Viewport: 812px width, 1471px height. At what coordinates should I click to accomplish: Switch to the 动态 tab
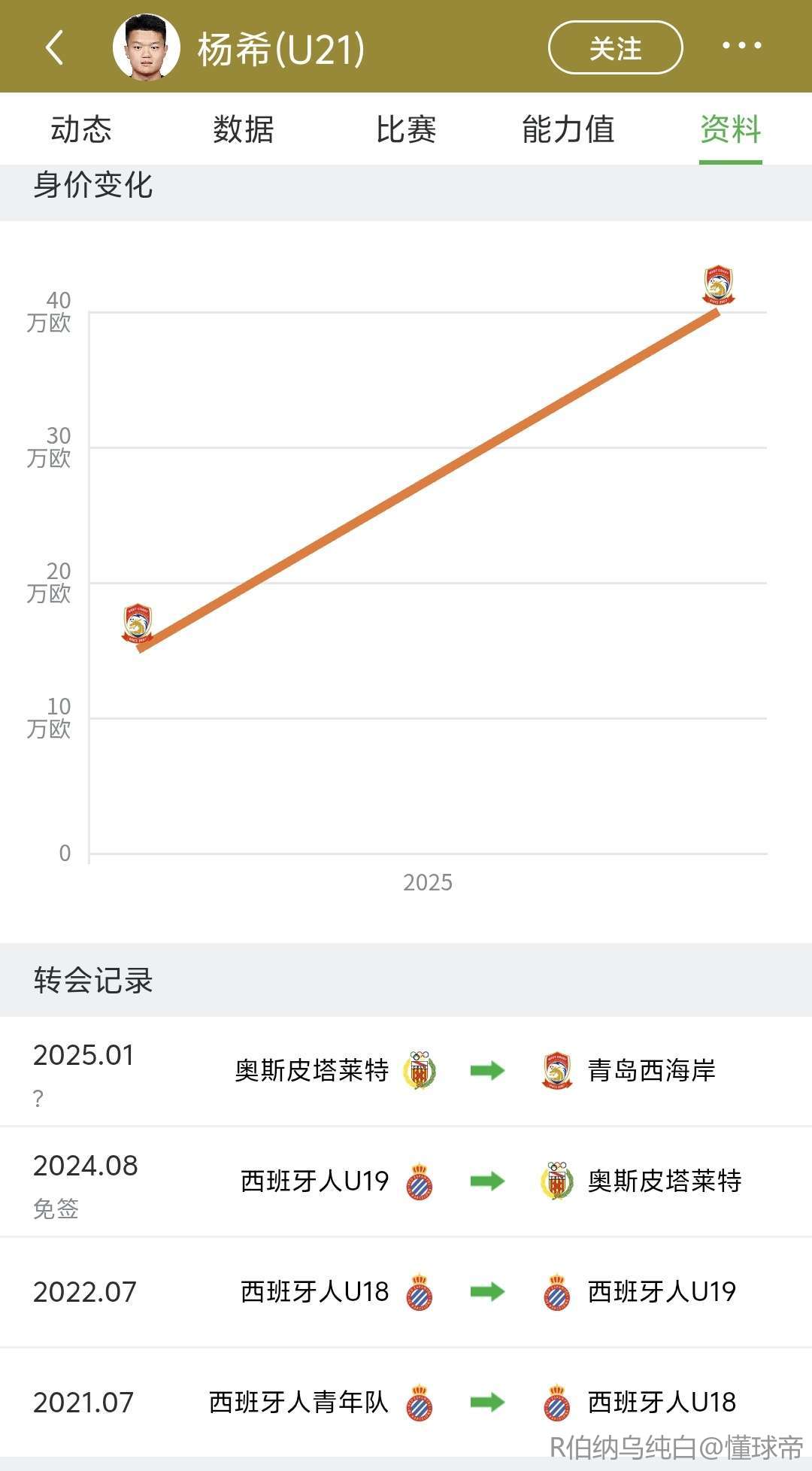tap(81, 129)
